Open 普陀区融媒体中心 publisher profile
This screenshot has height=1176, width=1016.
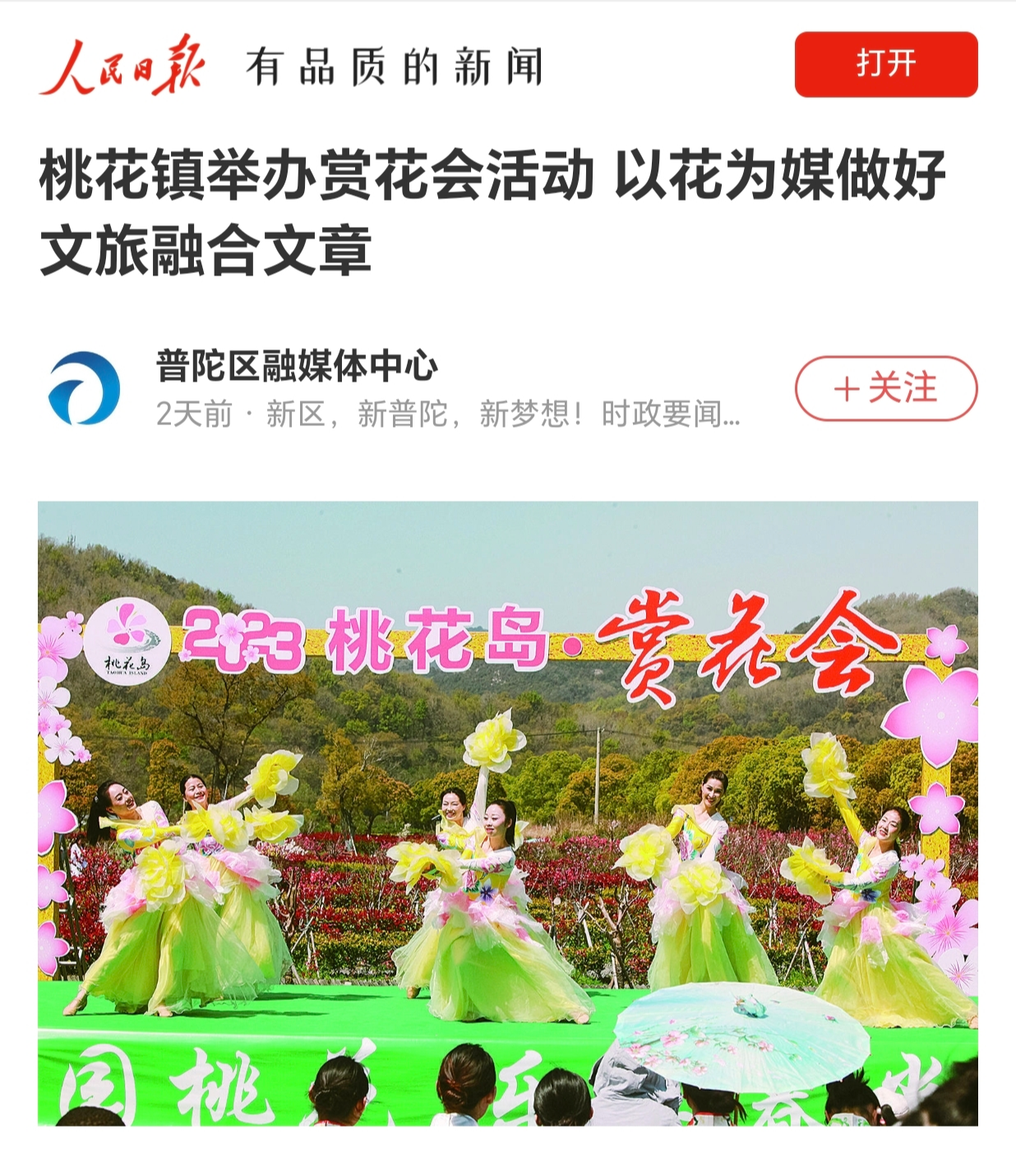(297, 366)
